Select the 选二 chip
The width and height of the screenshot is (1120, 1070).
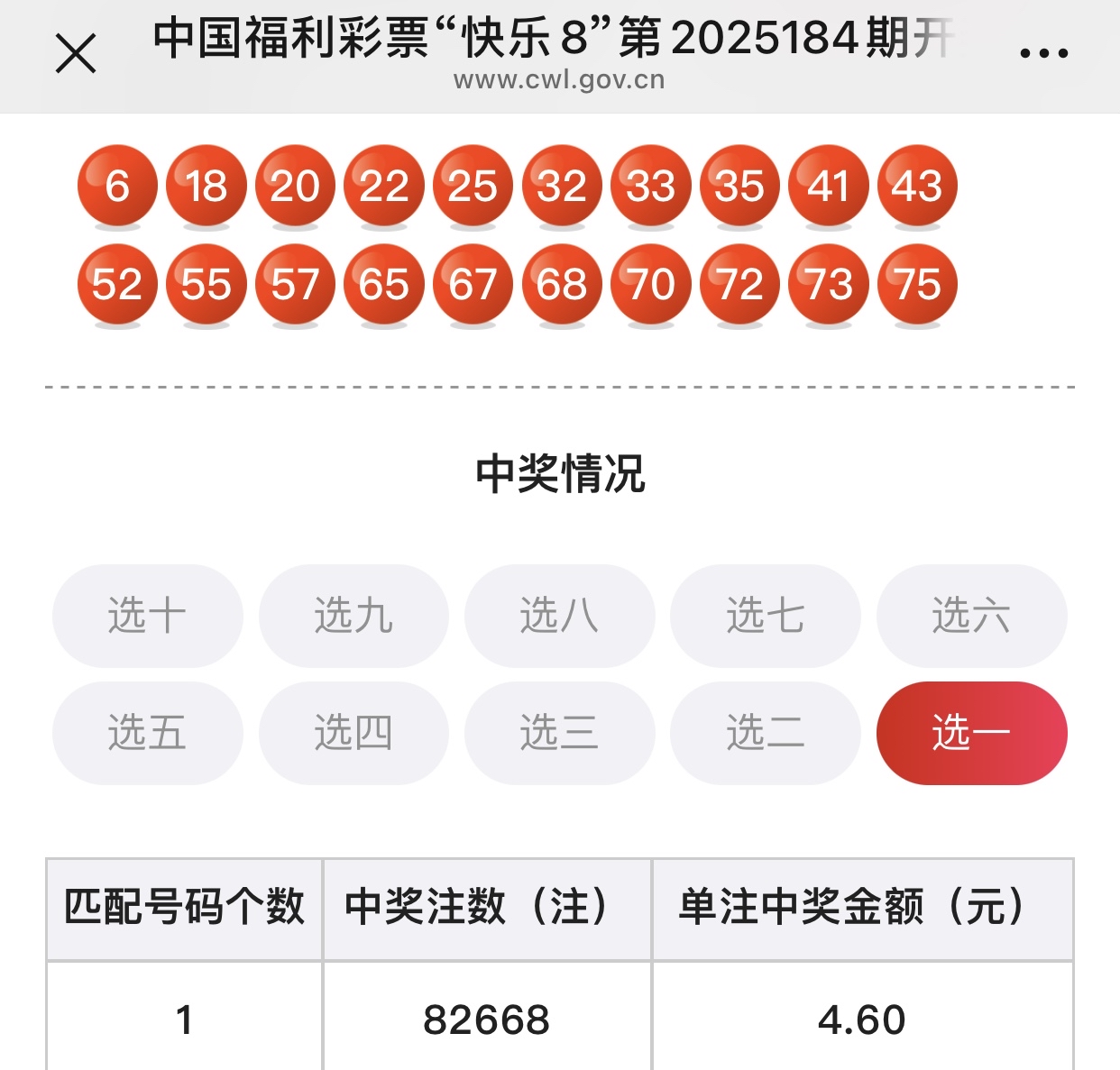[x=765, y=733]
